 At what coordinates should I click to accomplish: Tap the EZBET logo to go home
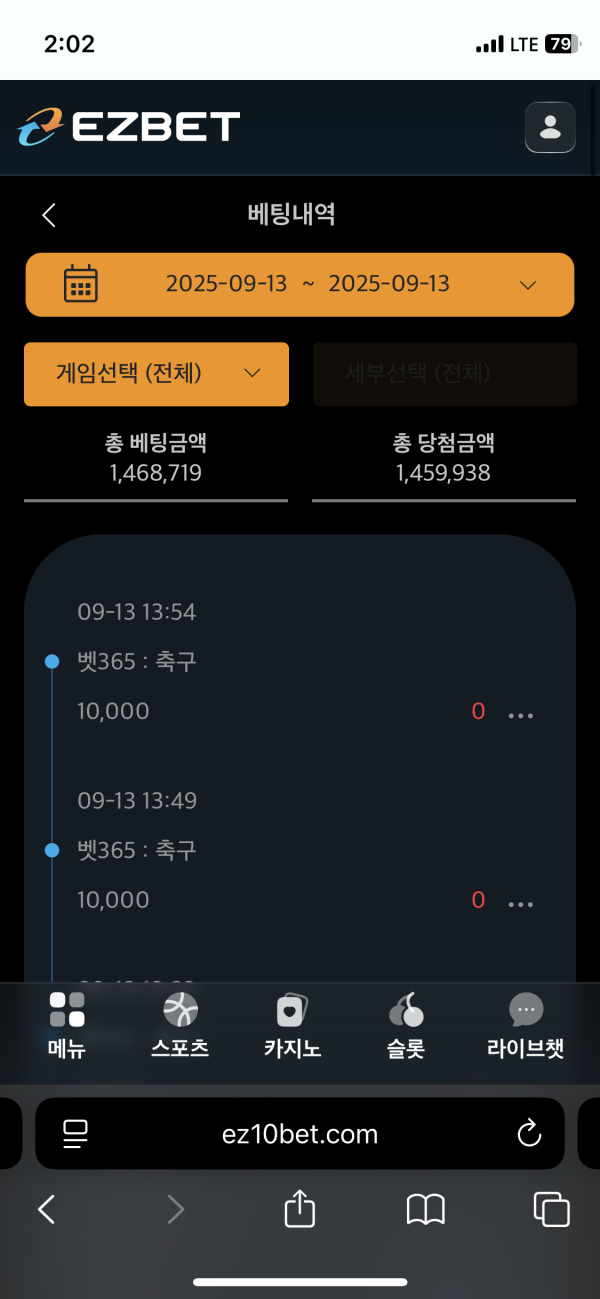click(x=128, y=127)
